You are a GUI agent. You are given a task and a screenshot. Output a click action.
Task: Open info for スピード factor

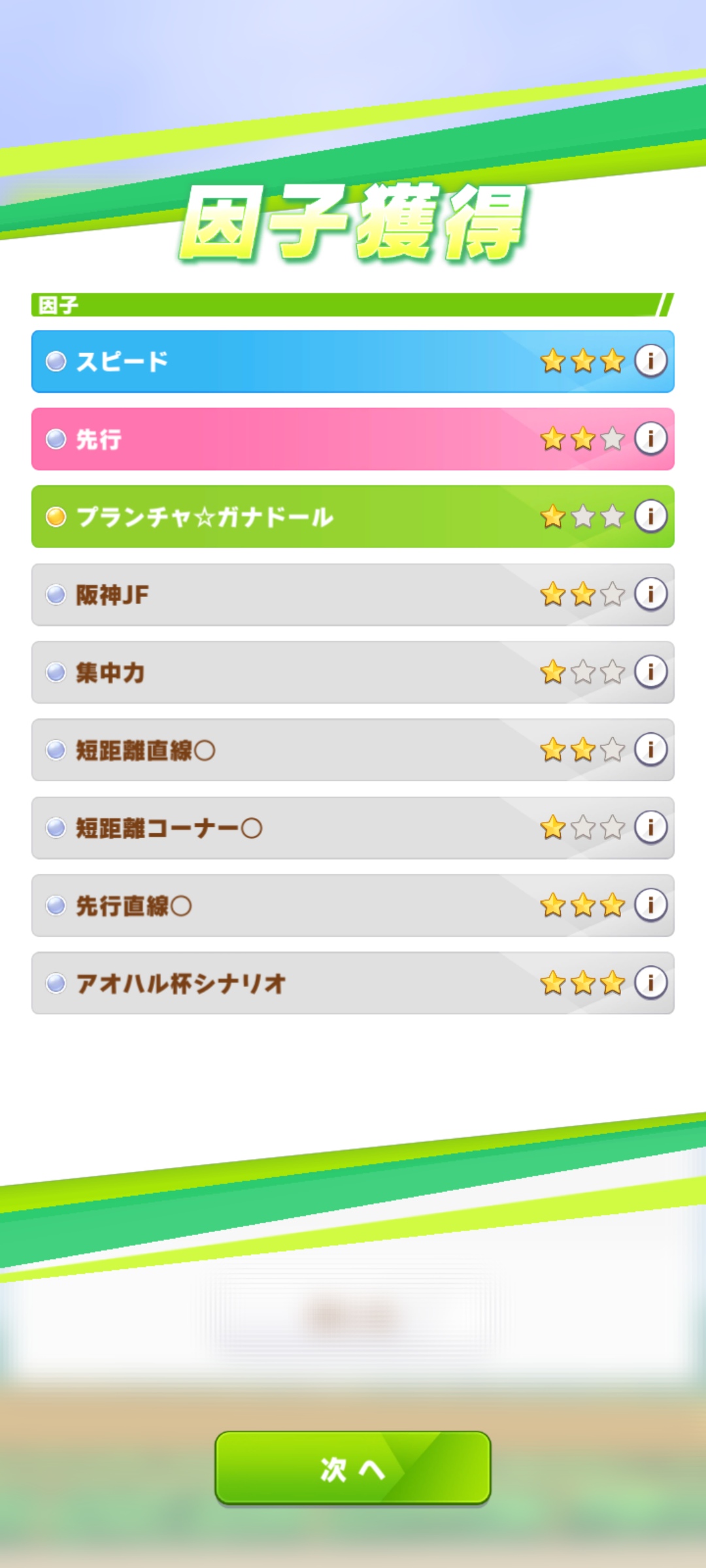pyautogui.click(x=650, y=361)
